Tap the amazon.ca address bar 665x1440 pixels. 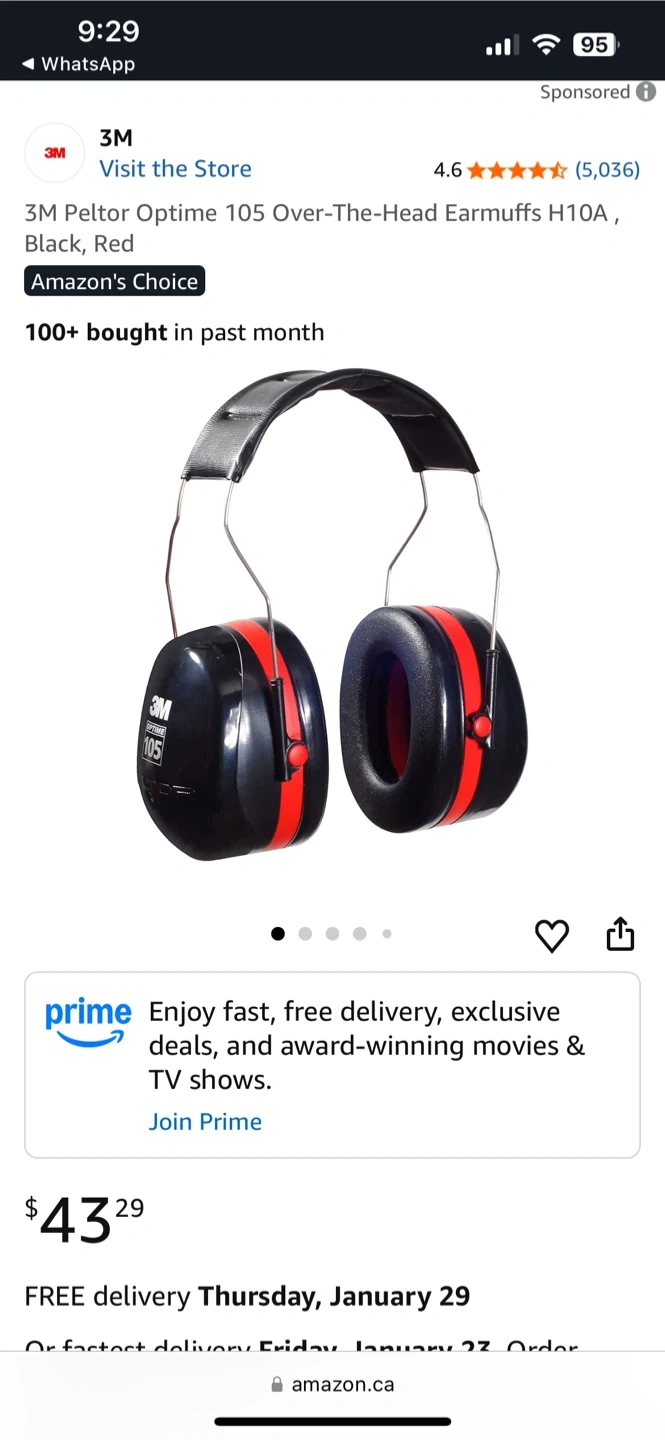tap(332, 1385)
